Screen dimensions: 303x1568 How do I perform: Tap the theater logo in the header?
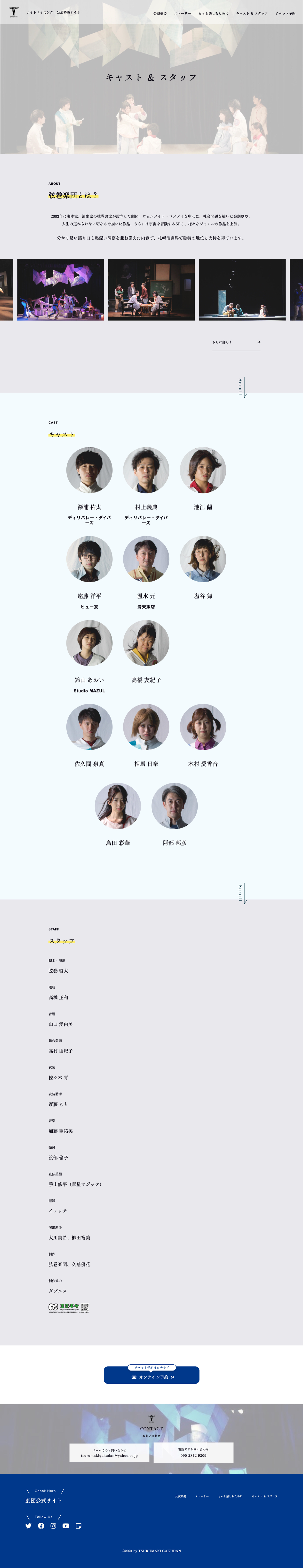[14, 12]
